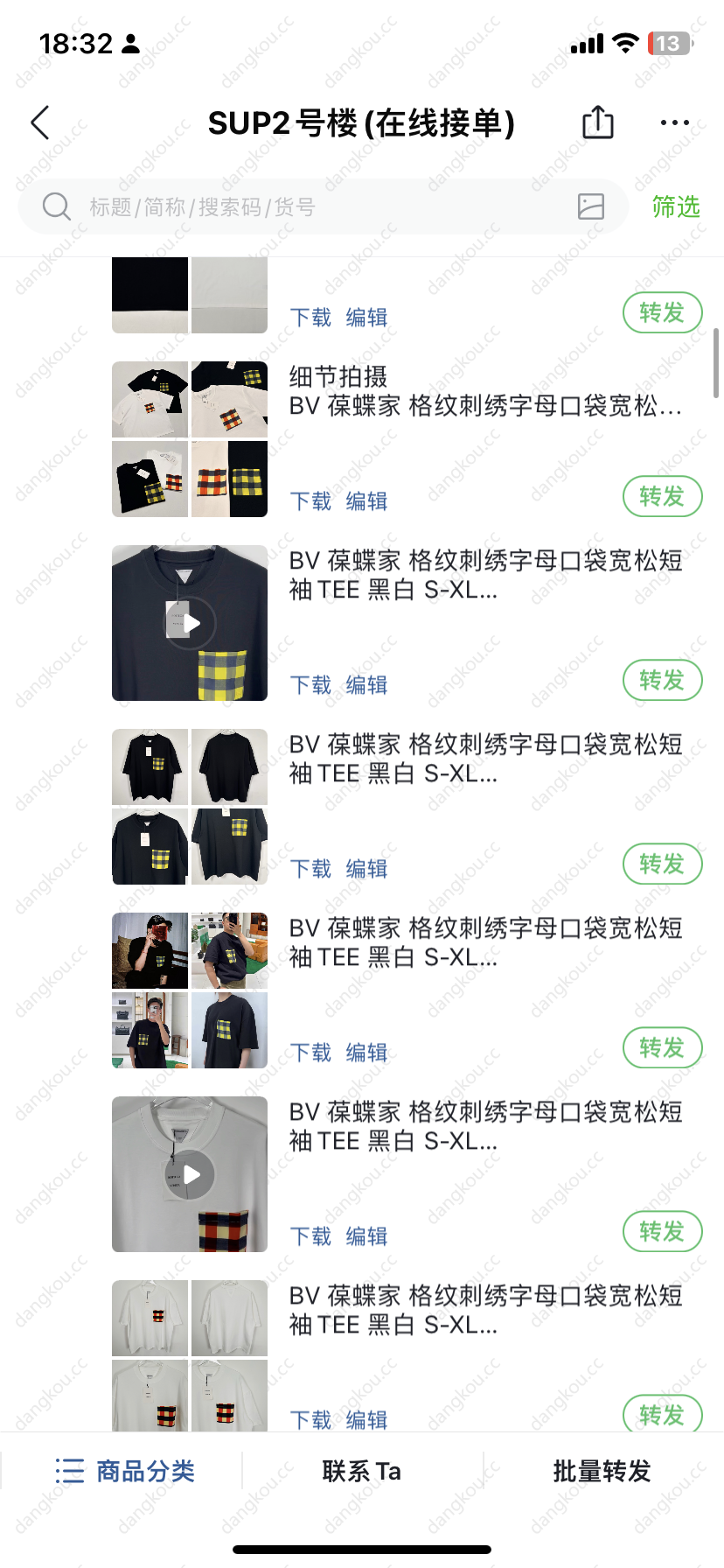This screenshot has width=724, height=1568.
Task: Open the 筛选 filter options
Action: (x=676, y=207)
